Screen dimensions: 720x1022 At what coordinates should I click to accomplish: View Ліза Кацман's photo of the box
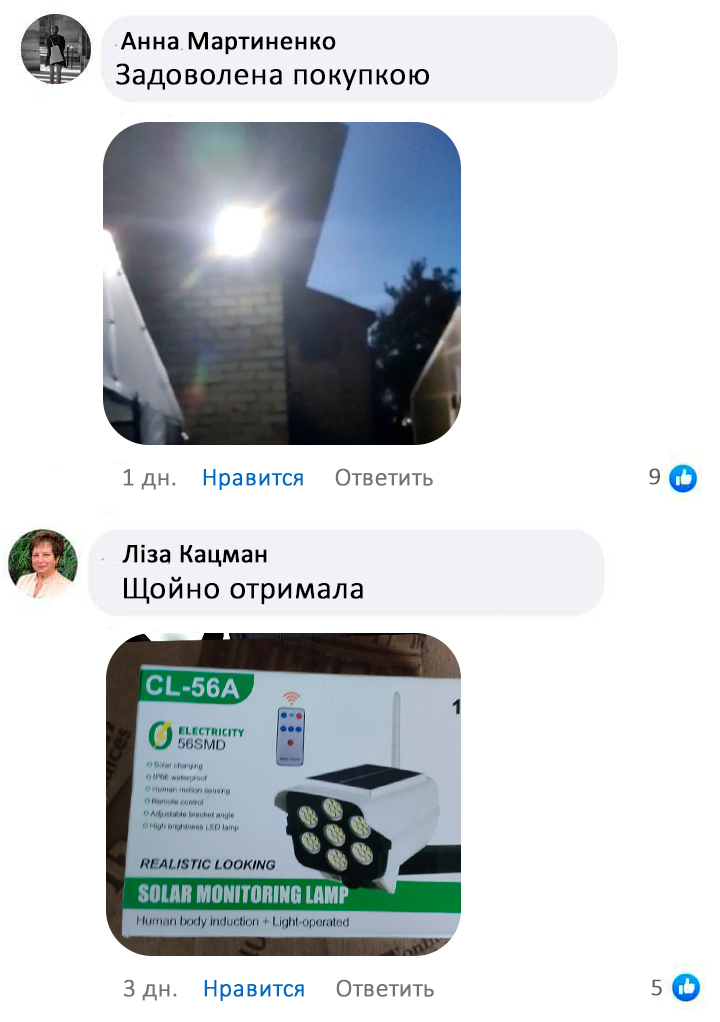(283, 792)
